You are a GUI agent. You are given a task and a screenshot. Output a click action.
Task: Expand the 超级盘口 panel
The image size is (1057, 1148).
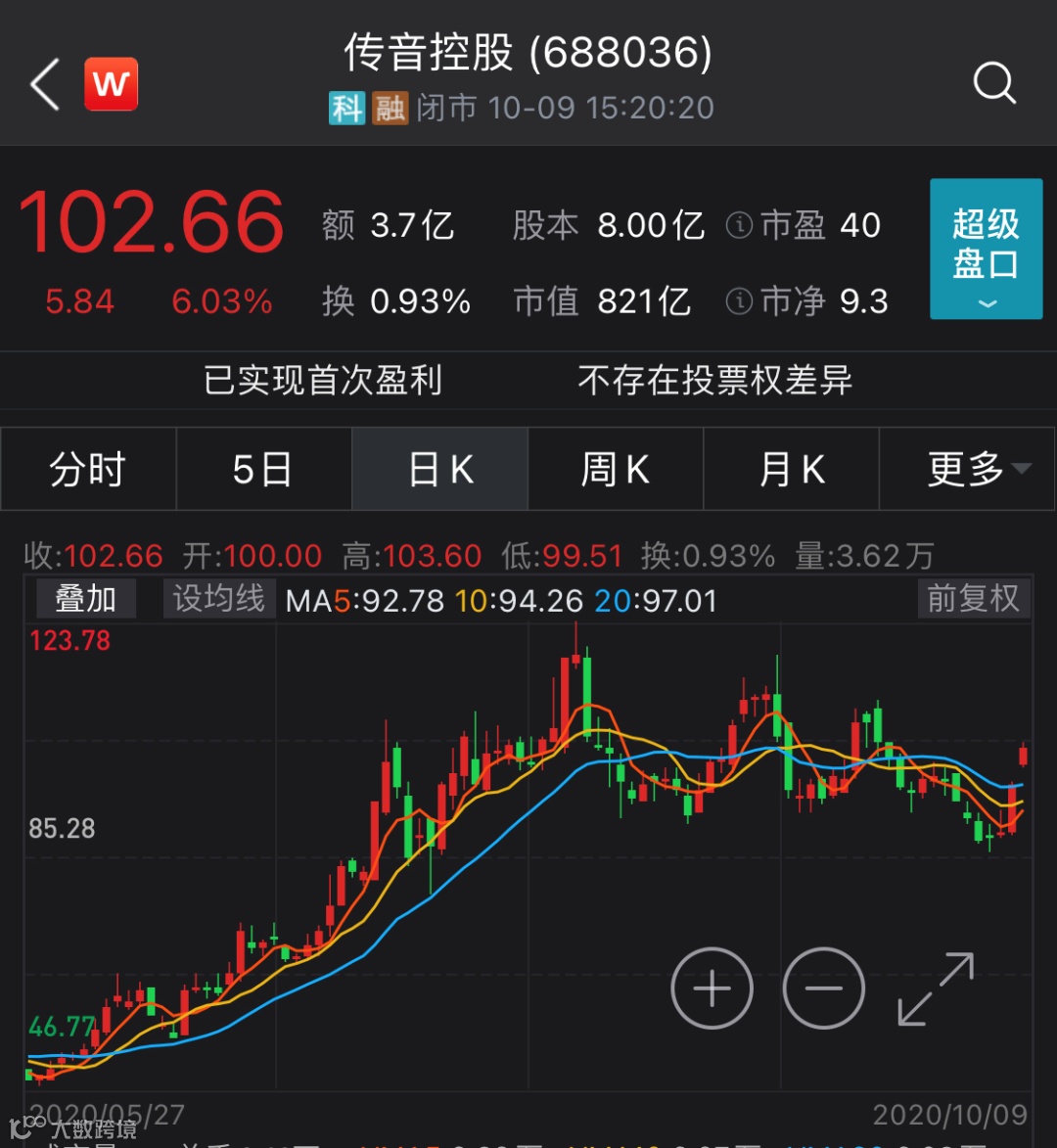pos(986,249)
